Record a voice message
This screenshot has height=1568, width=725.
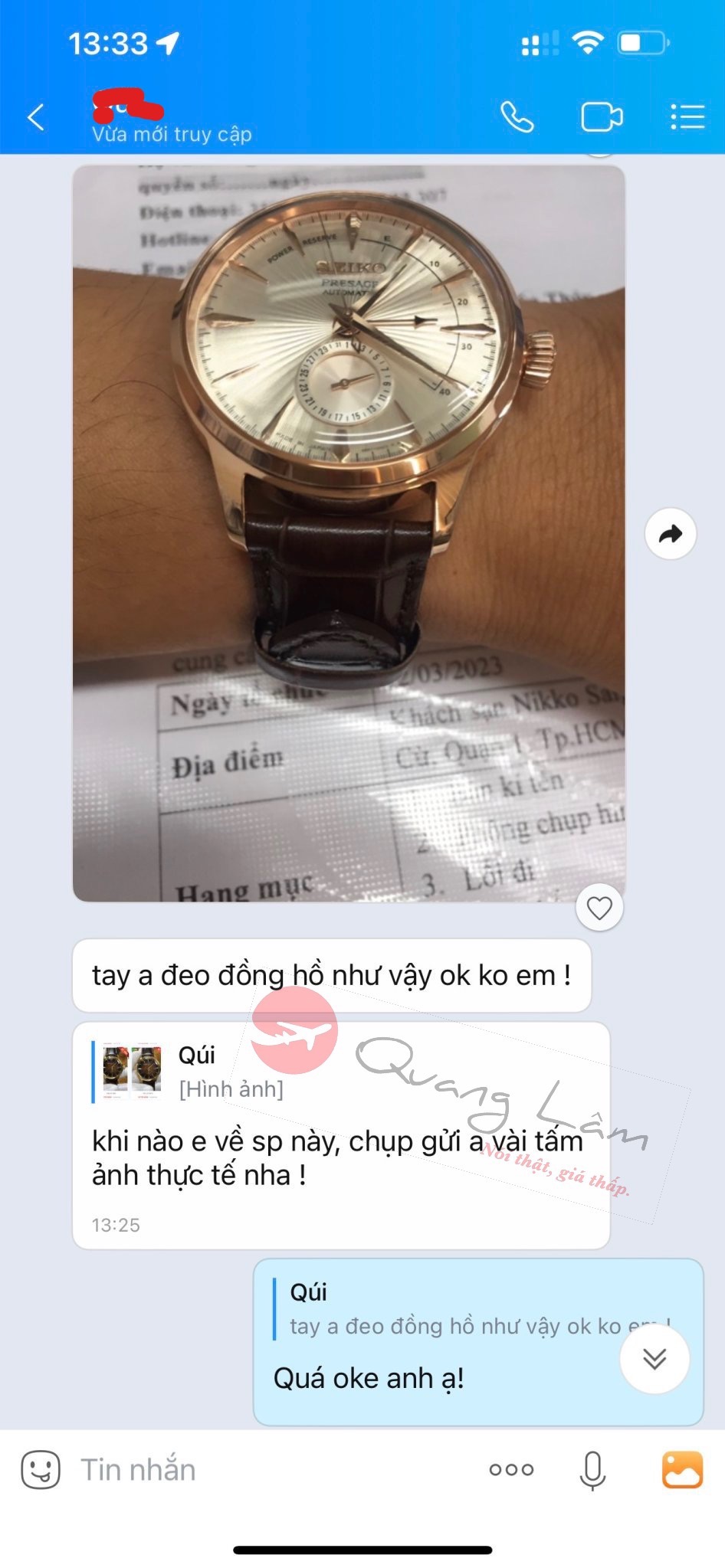point(592,1470)
